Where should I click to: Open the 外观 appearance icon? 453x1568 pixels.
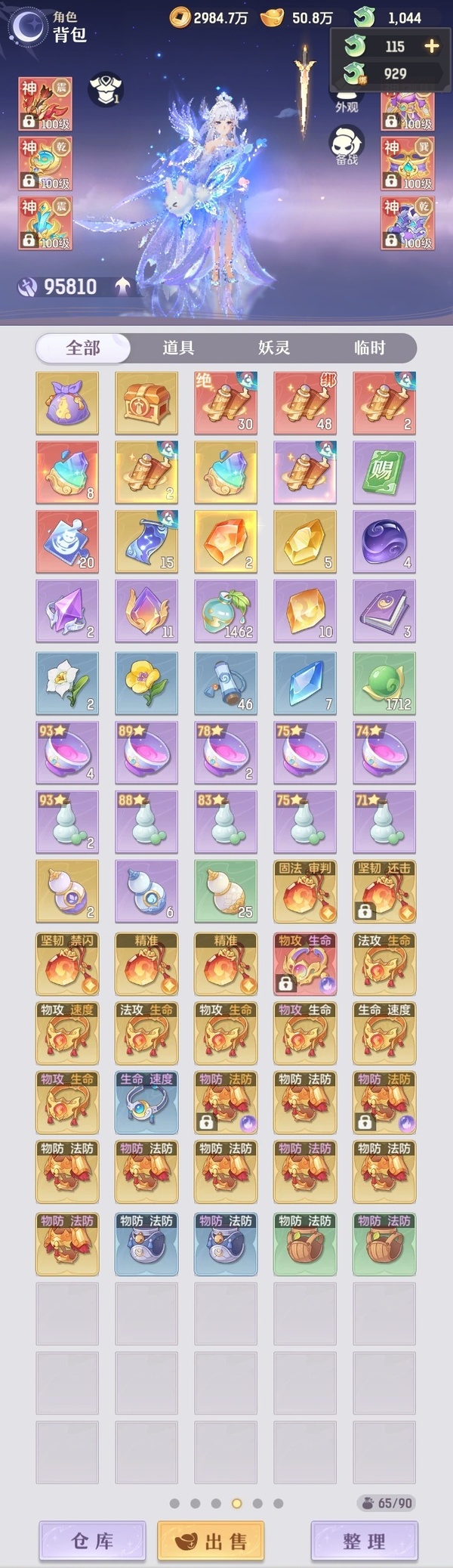click(347, 101)
